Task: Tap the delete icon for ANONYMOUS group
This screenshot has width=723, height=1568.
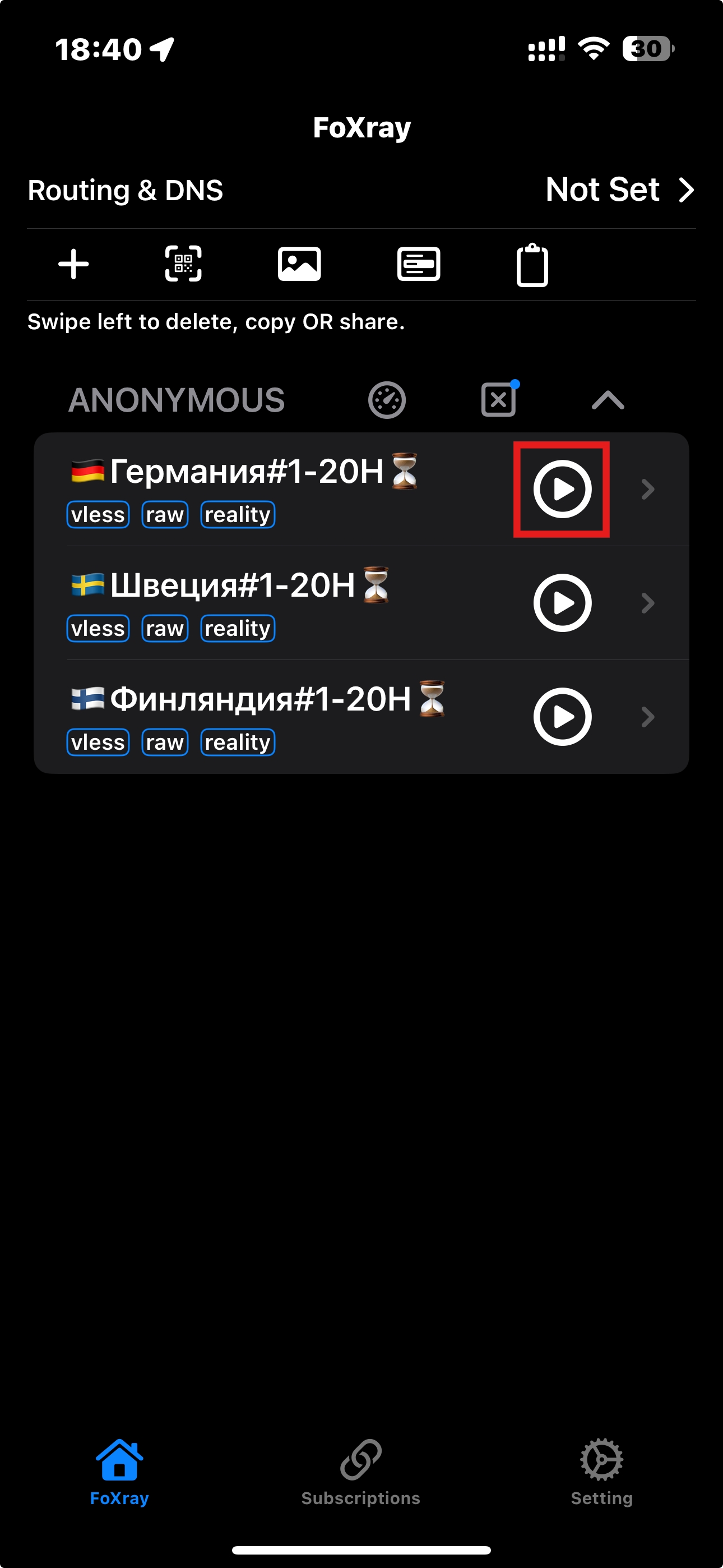Action: [x=499, y=400]
